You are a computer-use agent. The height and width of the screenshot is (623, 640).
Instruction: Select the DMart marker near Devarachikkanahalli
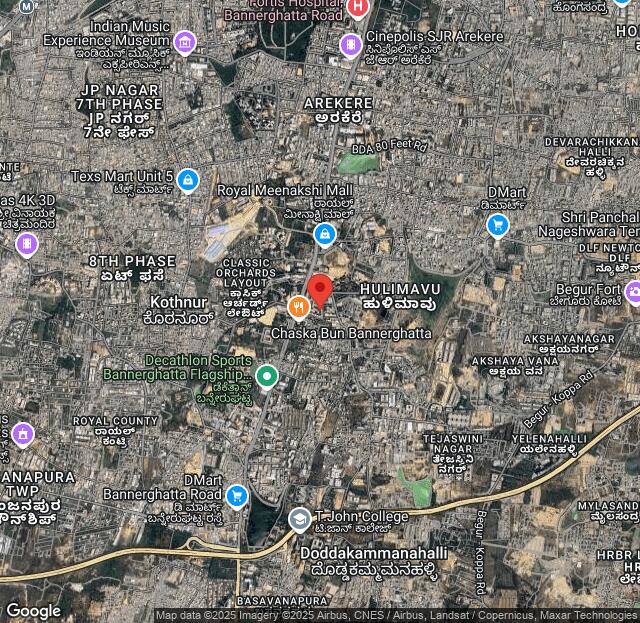[497, 225]
